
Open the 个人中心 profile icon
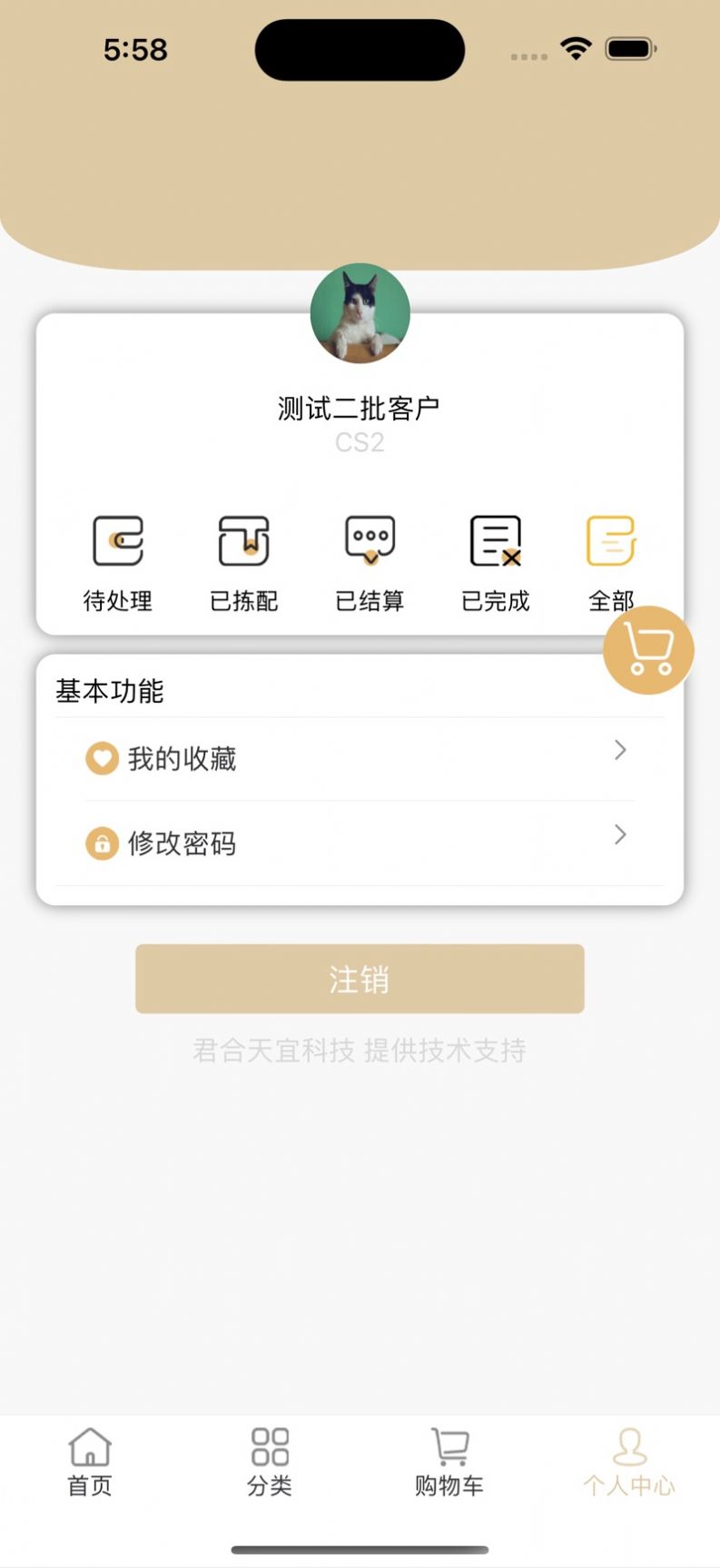[630, 1446]
